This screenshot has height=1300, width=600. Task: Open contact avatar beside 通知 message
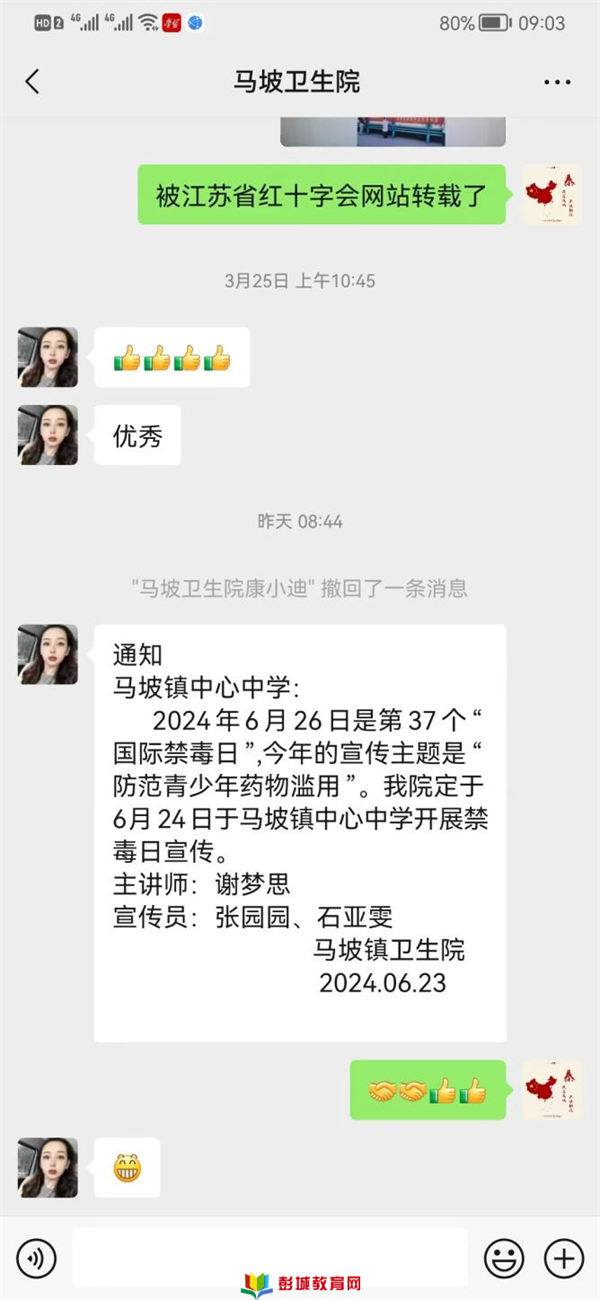pyautogui.click(x=47, y=655)
